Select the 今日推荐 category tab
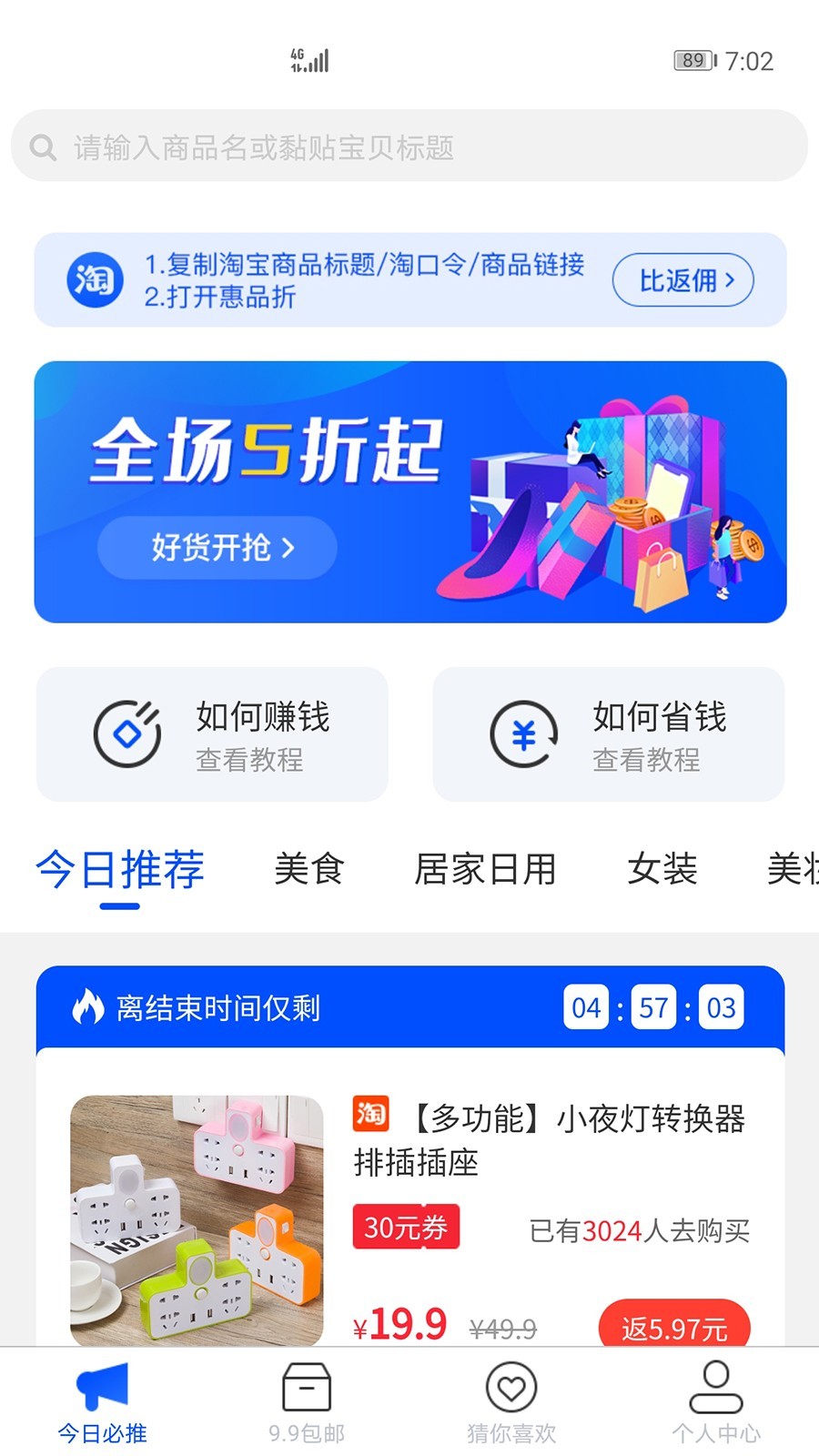 (x=120, y=870)
